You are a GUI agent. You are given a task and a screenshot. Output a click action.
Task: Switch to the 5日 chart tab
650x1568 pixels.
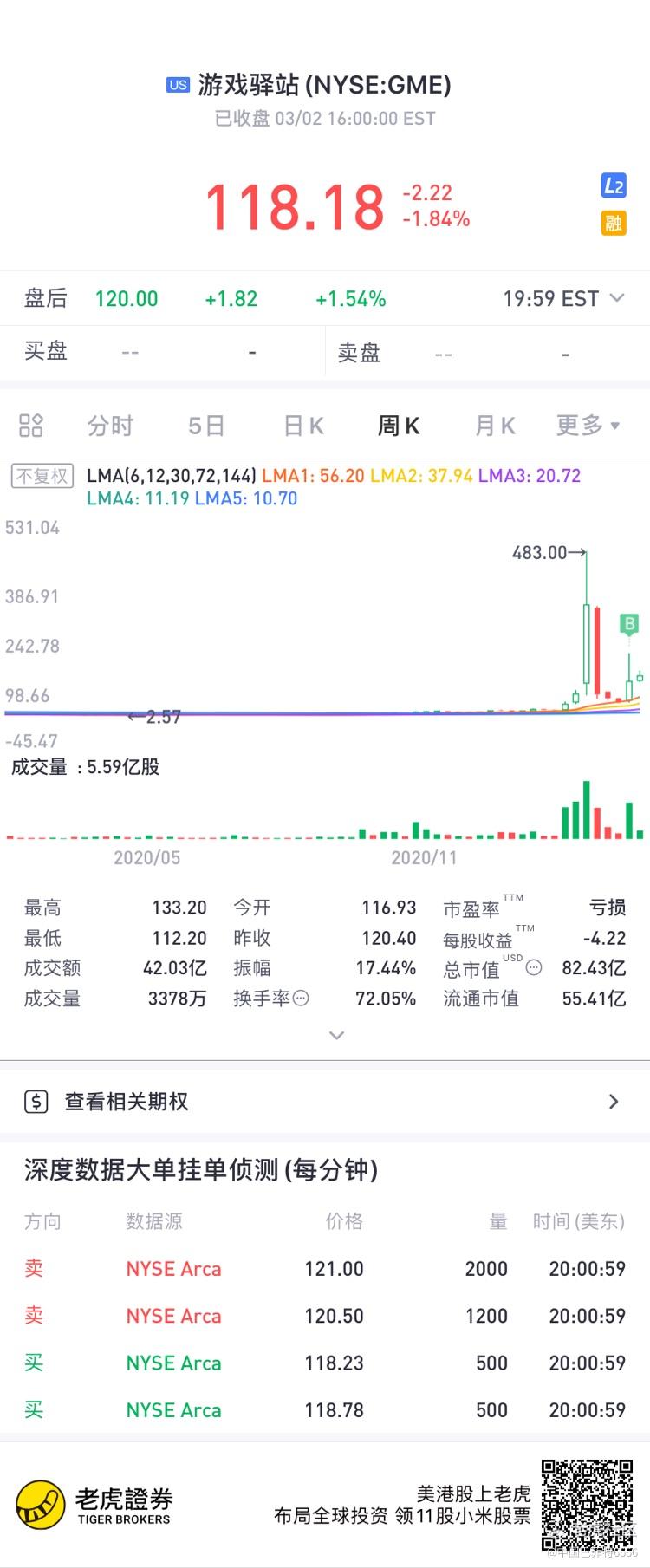click(x=206, y=426)
